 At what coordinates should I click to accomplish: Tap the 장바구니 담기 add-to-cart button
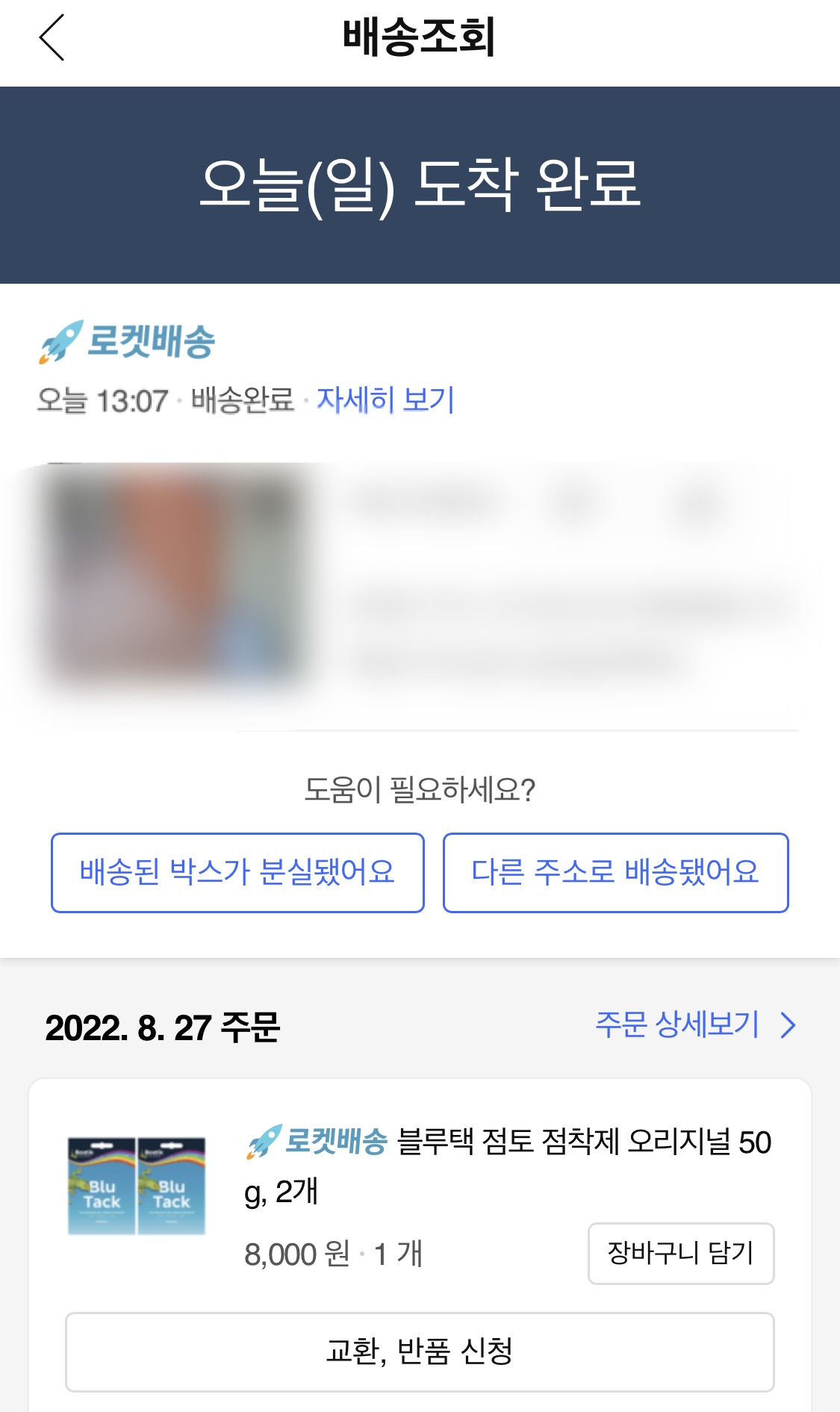[682, 1253]
